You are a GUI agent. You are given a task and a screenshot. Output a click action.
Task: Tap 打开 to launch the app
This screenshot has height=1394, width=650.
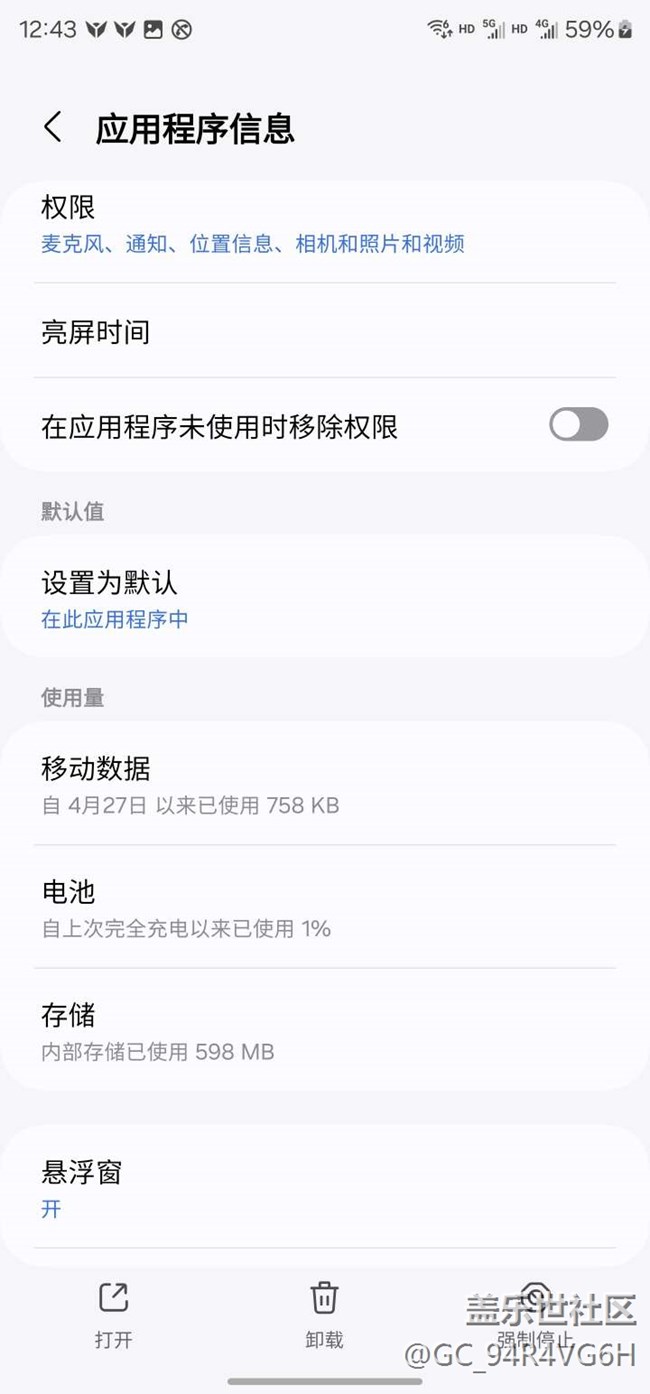click(x=114, y=1315)
